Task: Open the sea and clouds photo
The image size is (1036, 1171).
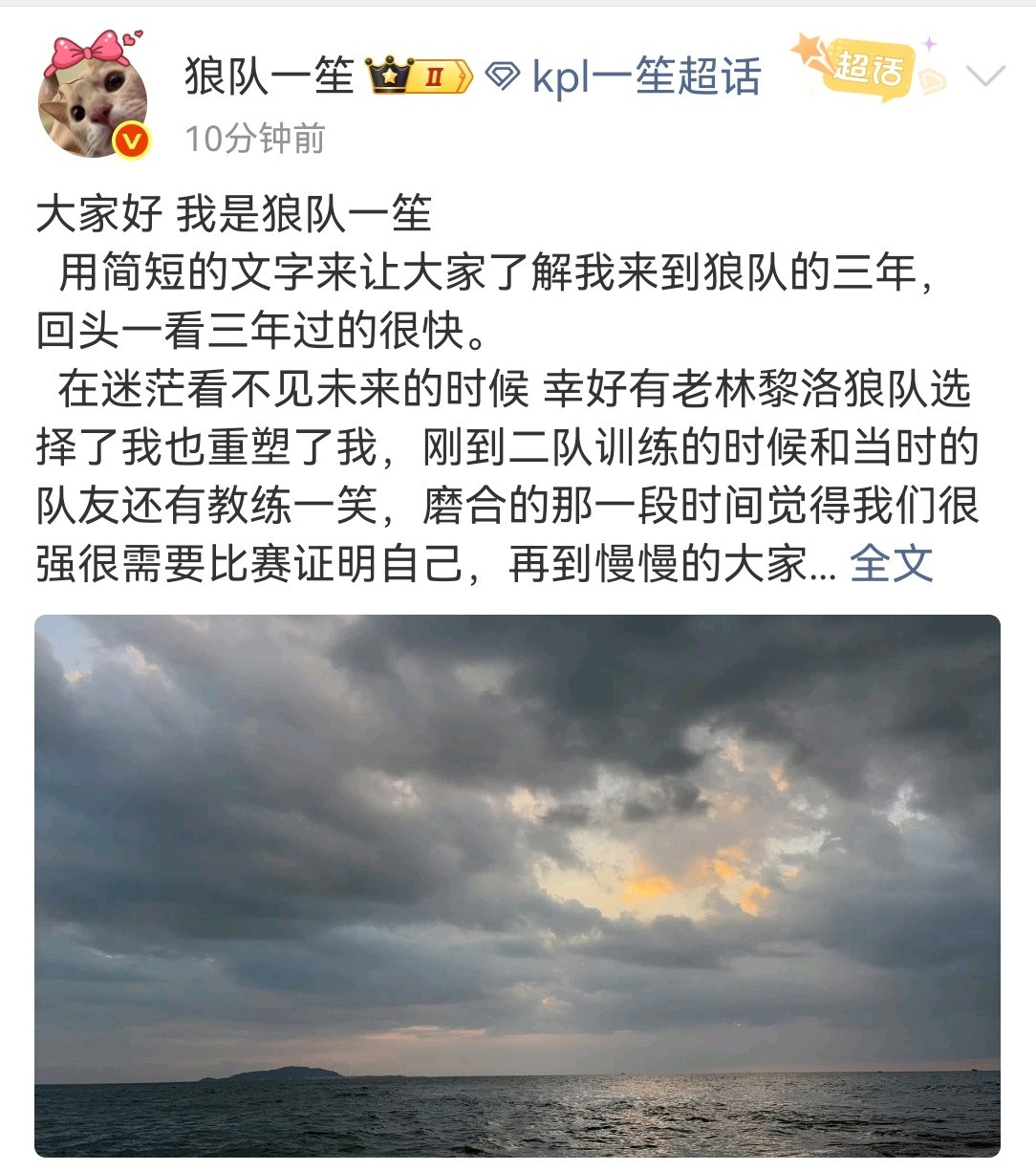Action: tap(518, 889)
